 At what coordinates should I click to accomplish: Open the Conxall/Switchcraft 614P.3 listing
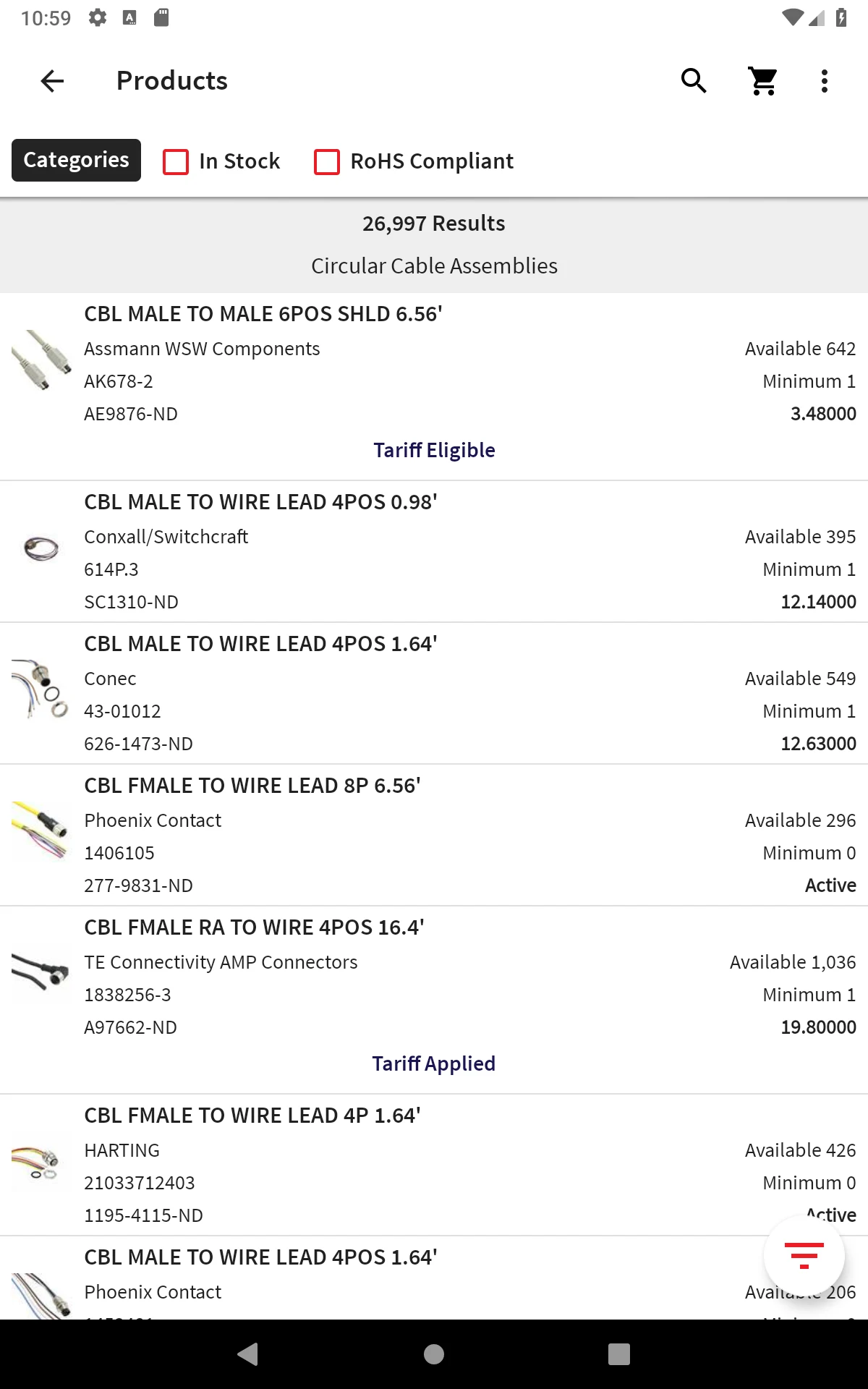pos(434,551)
